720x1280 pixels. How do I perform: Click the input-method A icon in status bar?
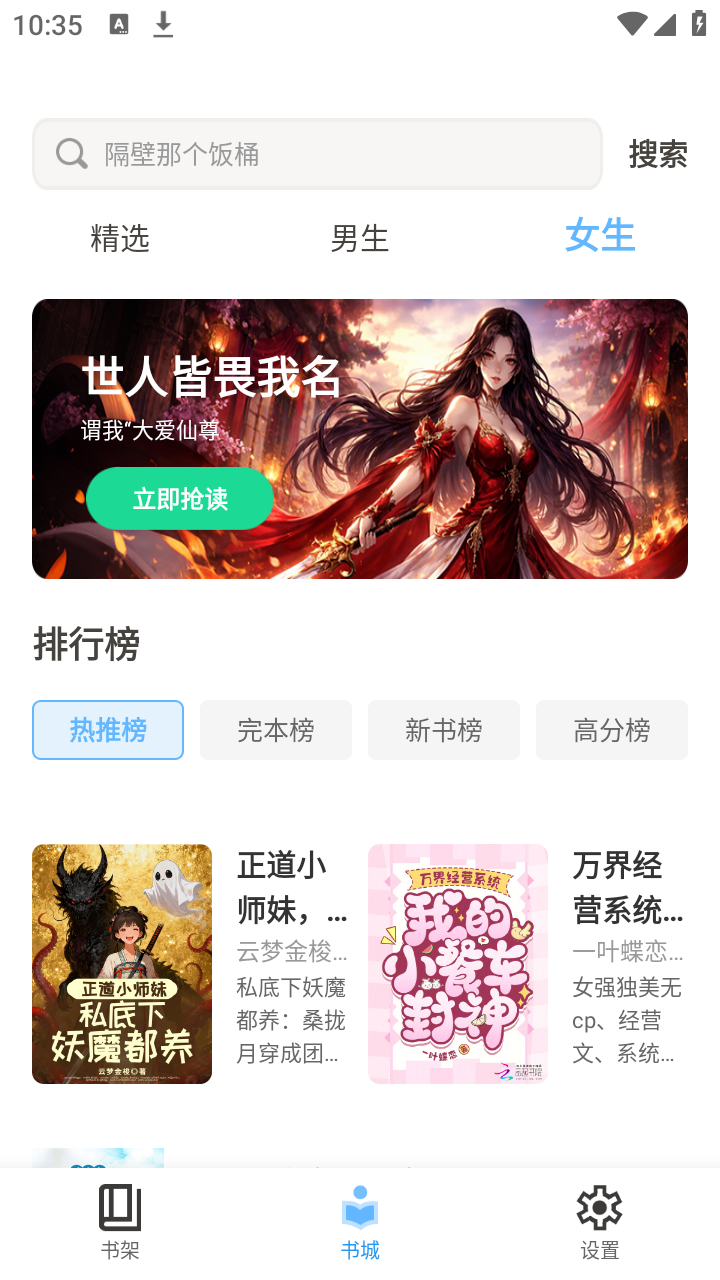(x=121, y=25)
